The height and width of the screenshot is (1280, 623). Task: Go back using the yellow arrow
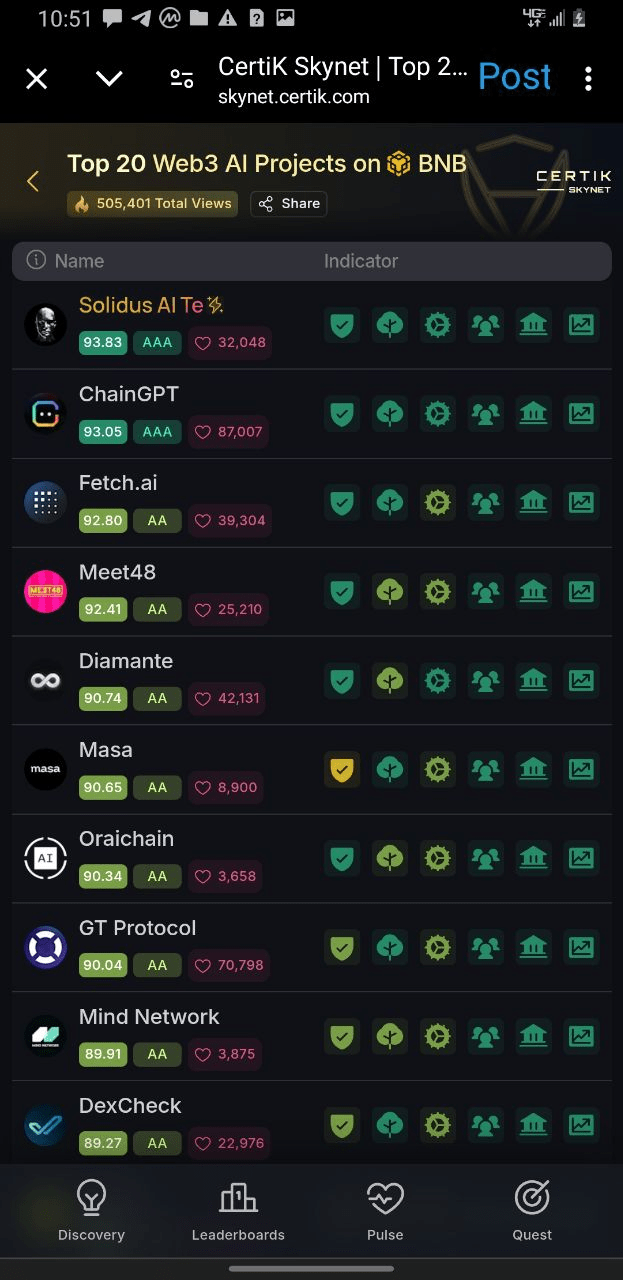tap(33, 181)
